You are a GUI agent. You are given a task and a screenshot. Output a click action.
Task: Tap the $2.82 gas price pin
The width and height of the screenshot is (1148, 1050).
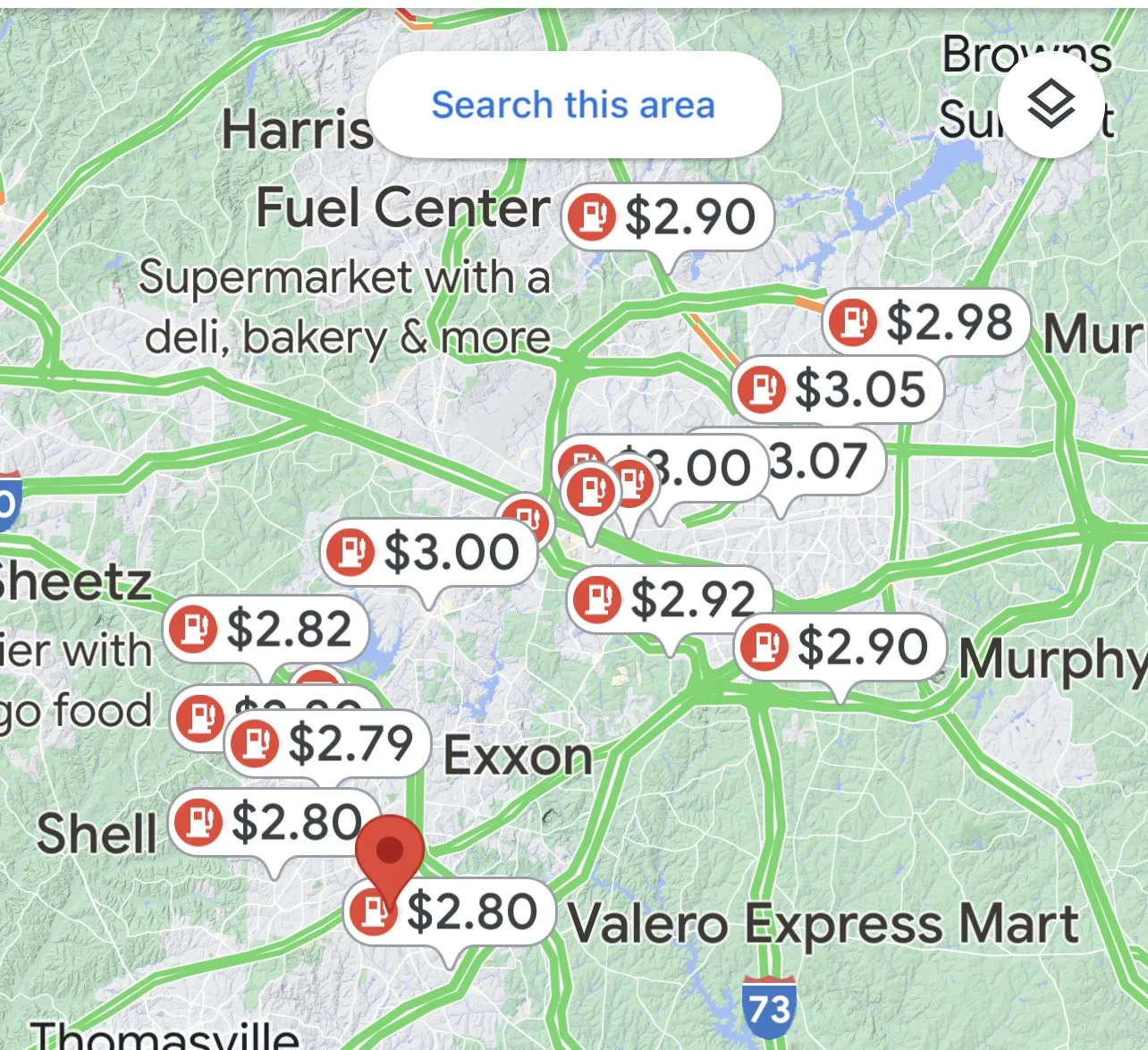pos(266,629)
